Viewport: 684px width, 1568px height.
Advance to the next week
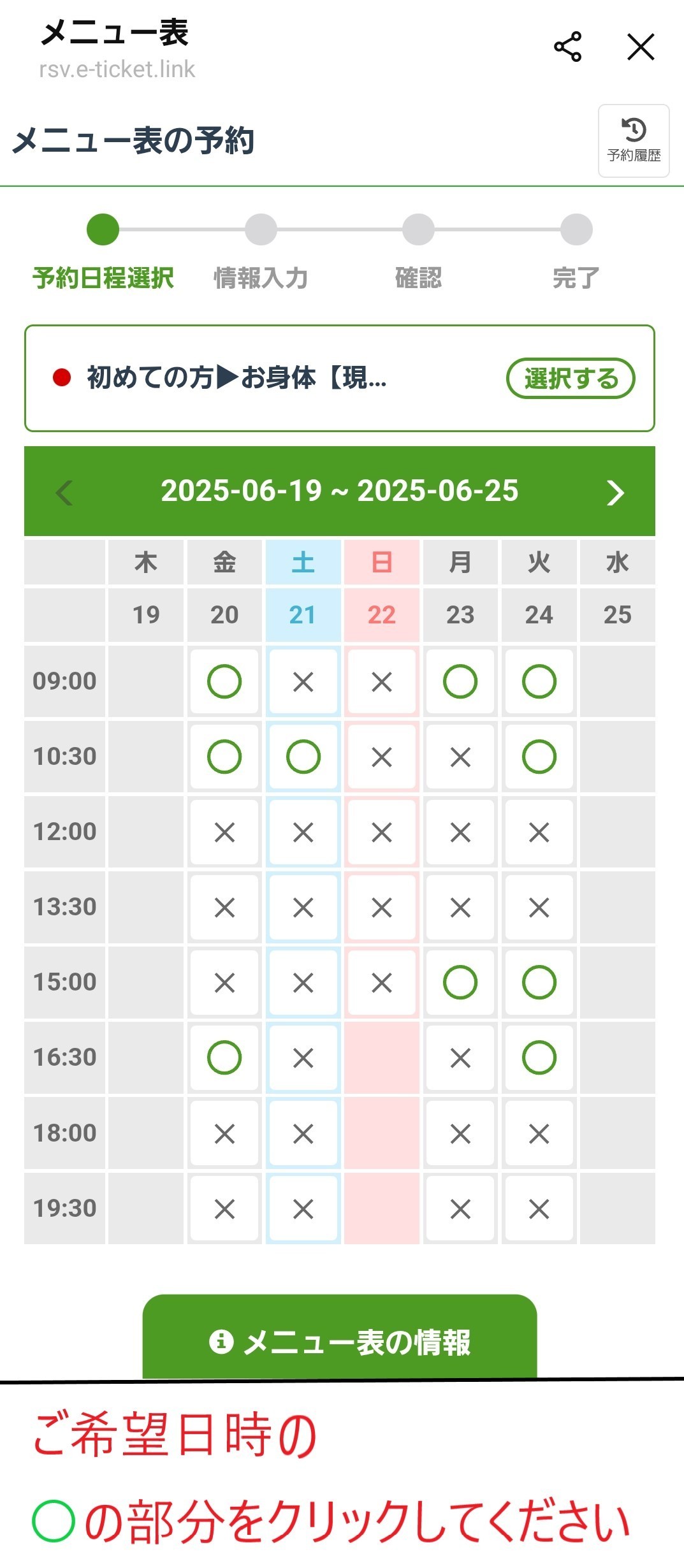tap(615, 492)
